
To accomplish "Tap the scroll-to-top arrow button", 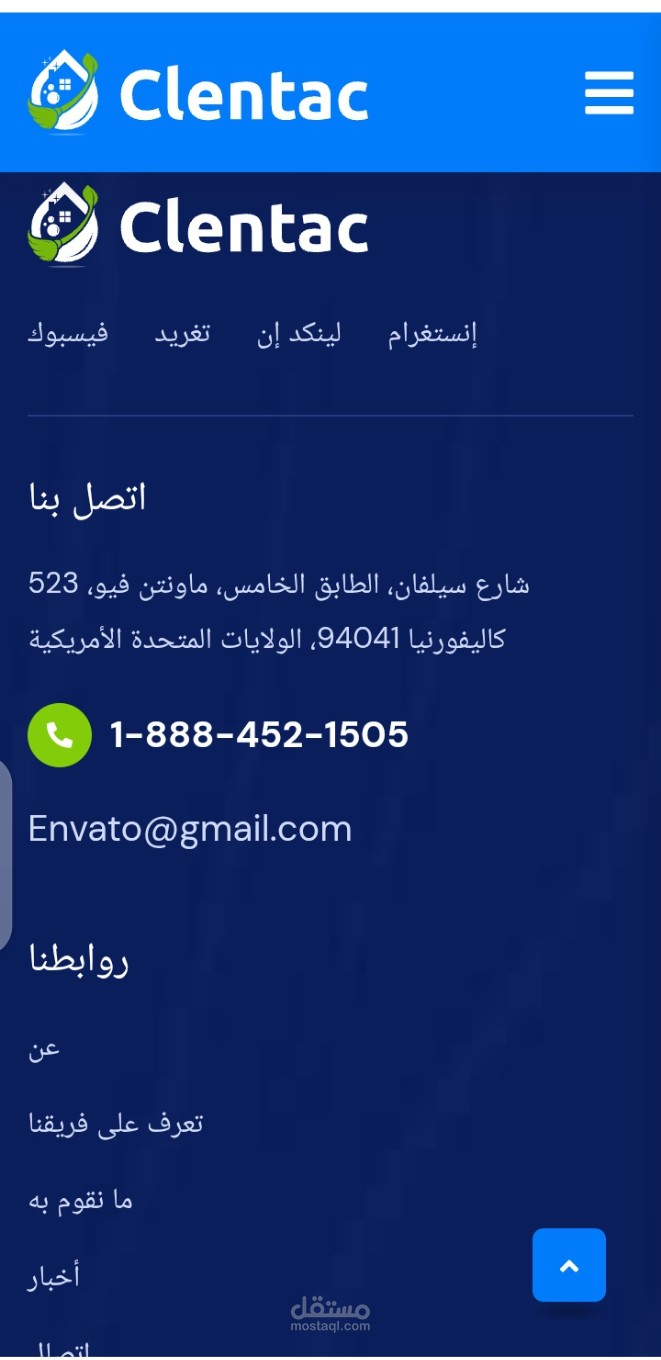I will [569, 1265].
